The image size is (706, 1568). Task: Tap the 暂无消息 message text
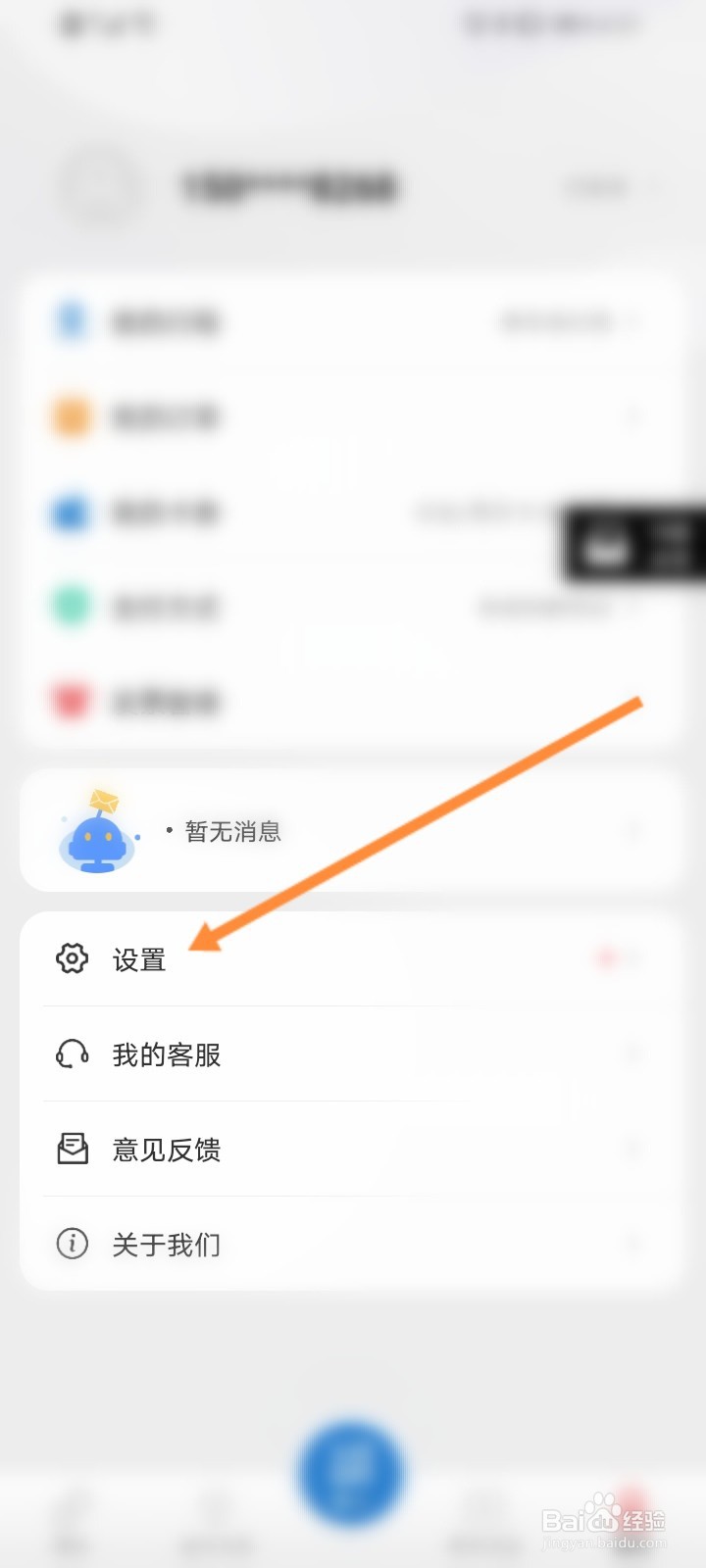(232, 832)
